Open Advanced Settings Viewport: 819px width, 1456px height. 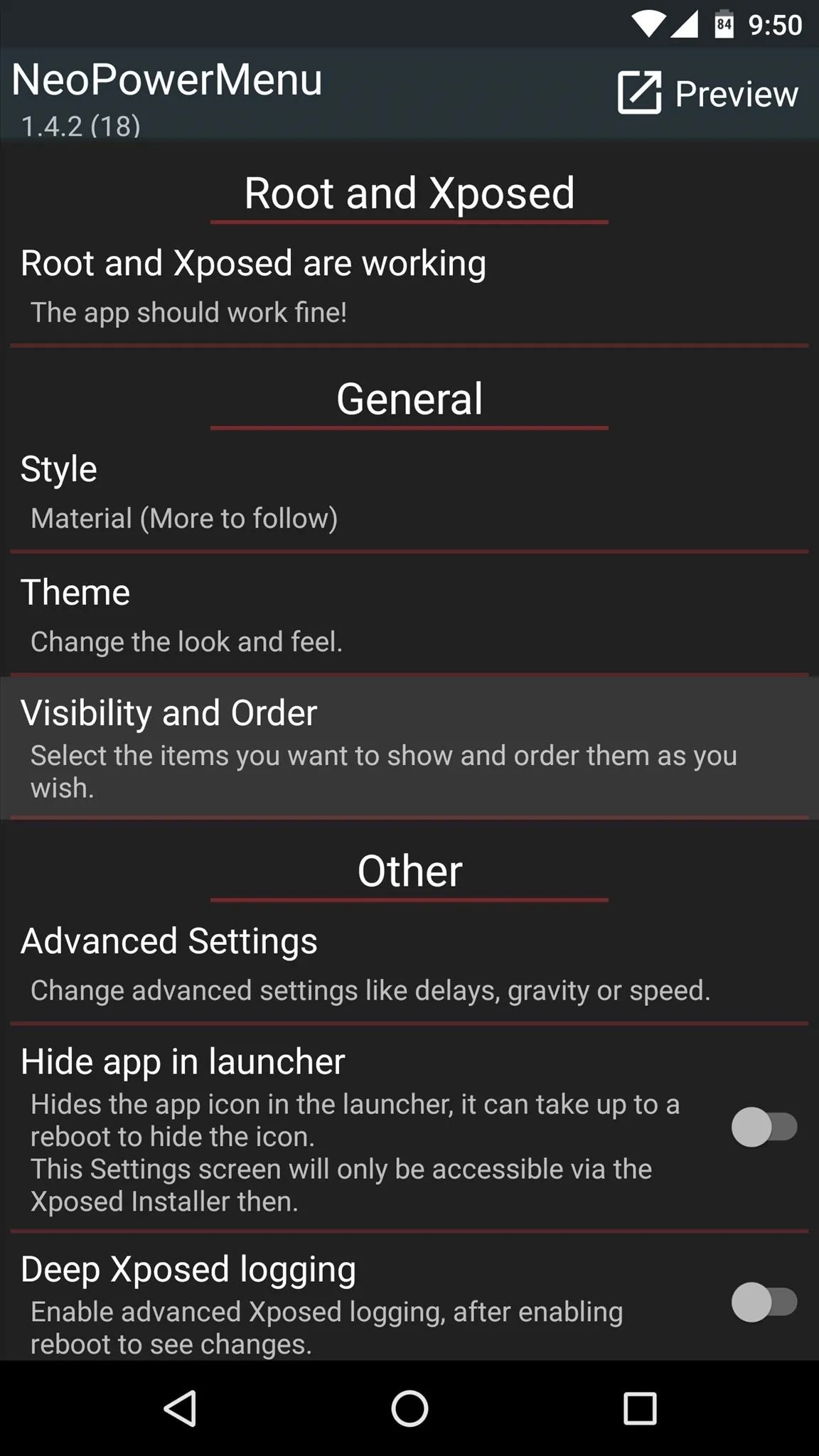[409, 965]
